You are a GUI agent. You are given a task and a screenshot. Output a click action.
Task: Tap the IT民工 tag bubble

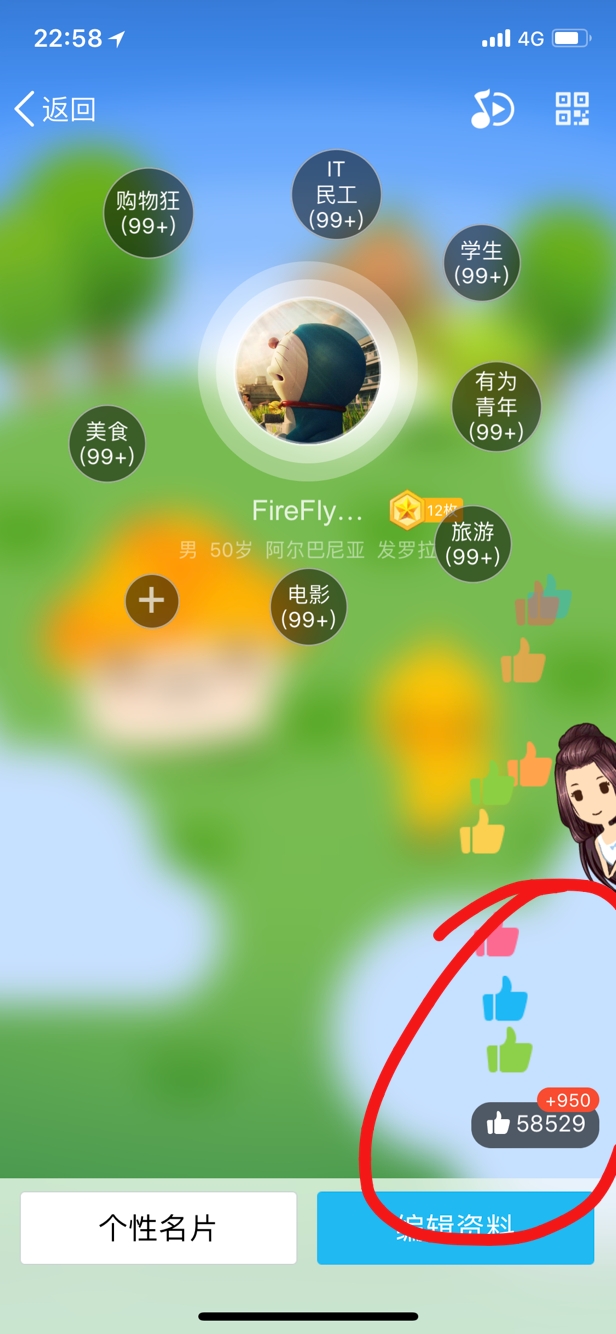336,194
